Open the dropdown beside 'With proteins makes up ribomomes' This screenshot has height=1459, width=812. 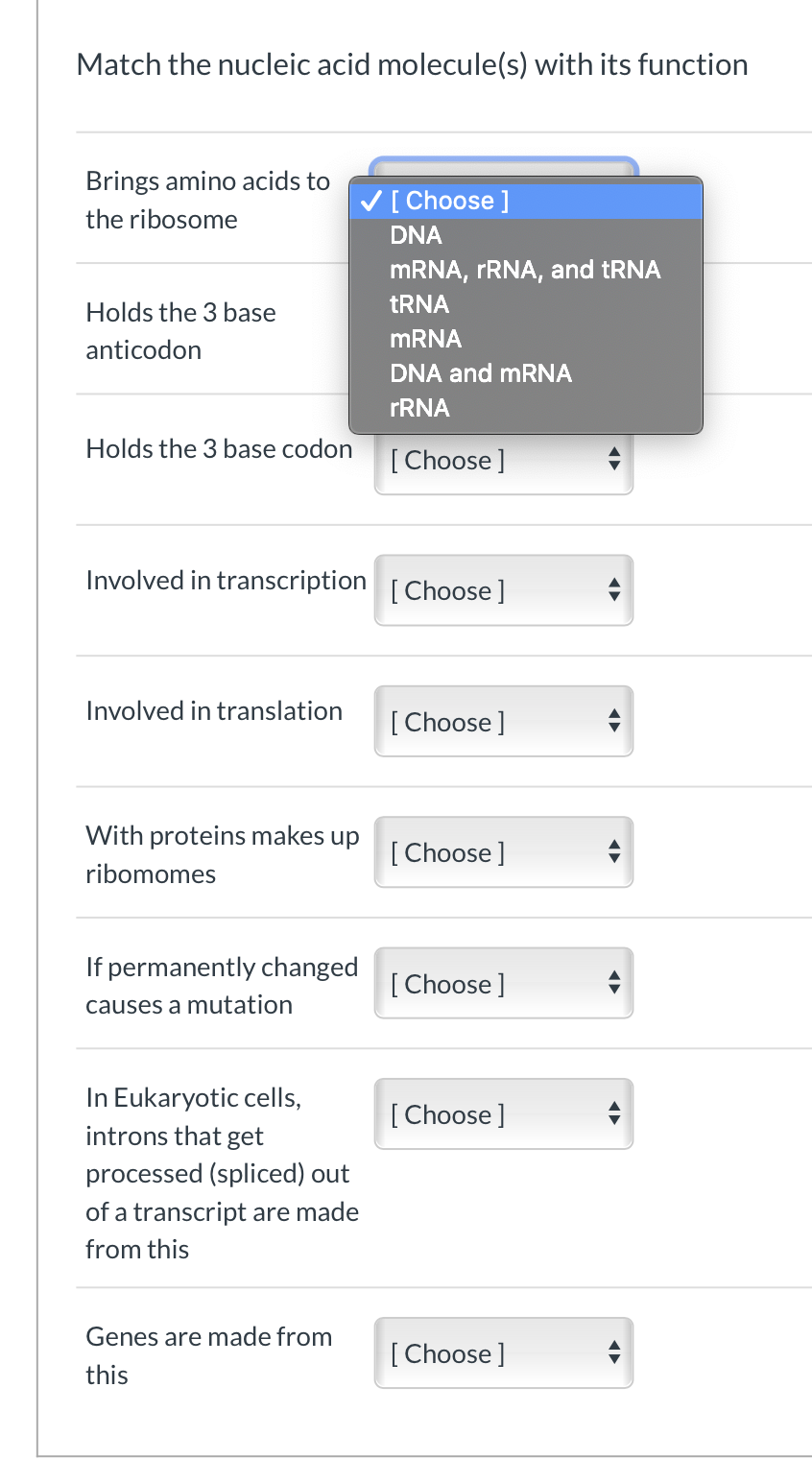pos(503,852)
